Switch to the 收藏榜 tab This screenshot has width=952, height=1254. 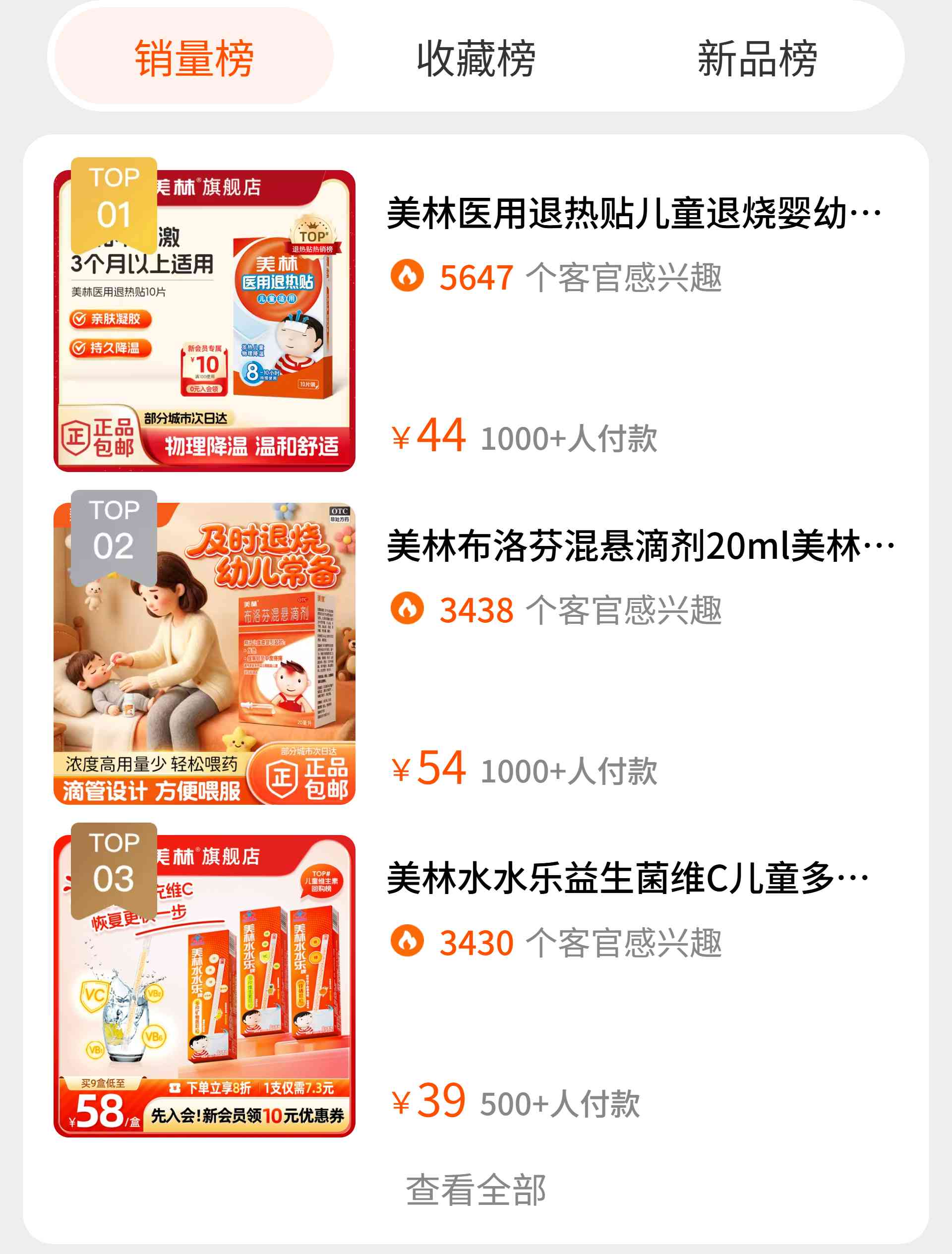point(476,58)
